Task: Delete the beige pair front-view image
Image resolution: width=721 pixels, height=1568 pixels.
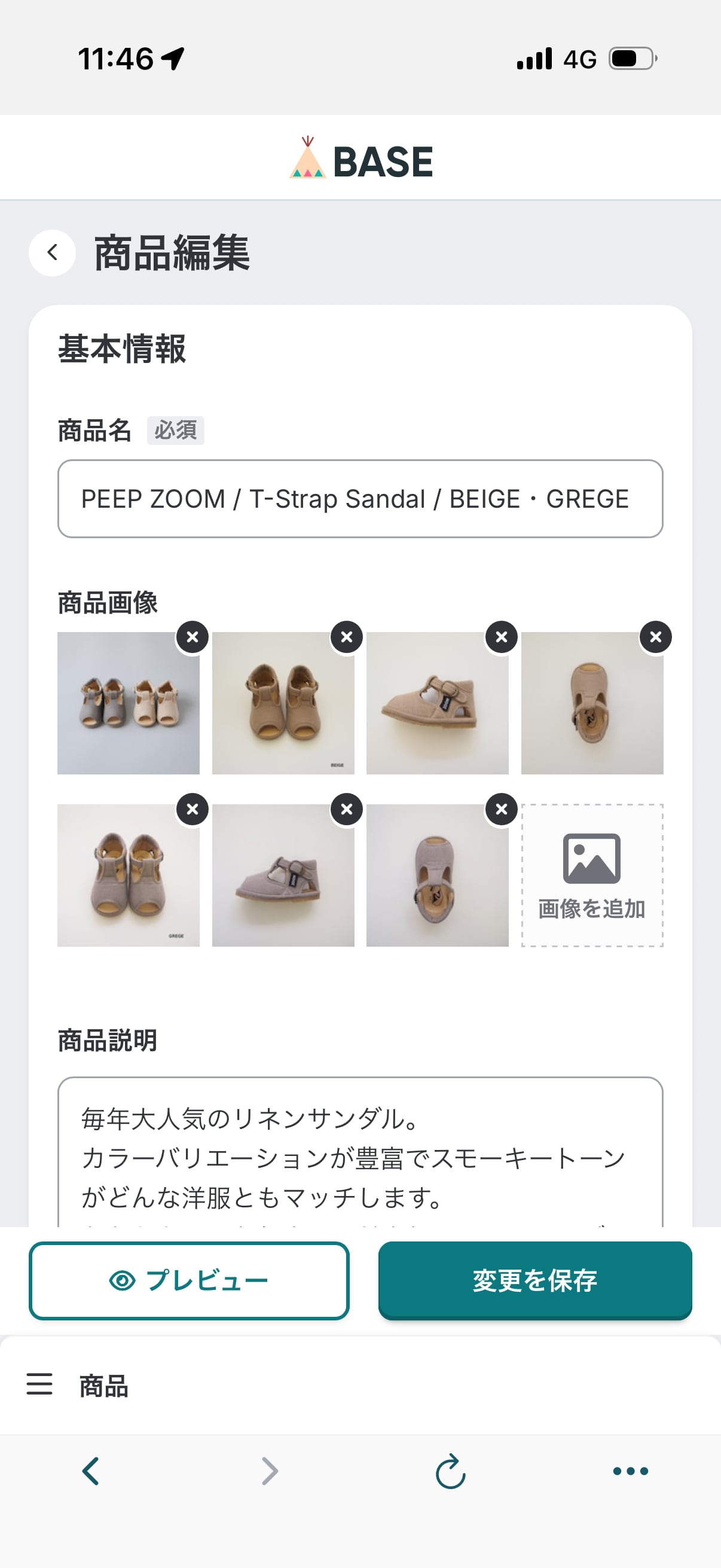Action: (347, 637)
